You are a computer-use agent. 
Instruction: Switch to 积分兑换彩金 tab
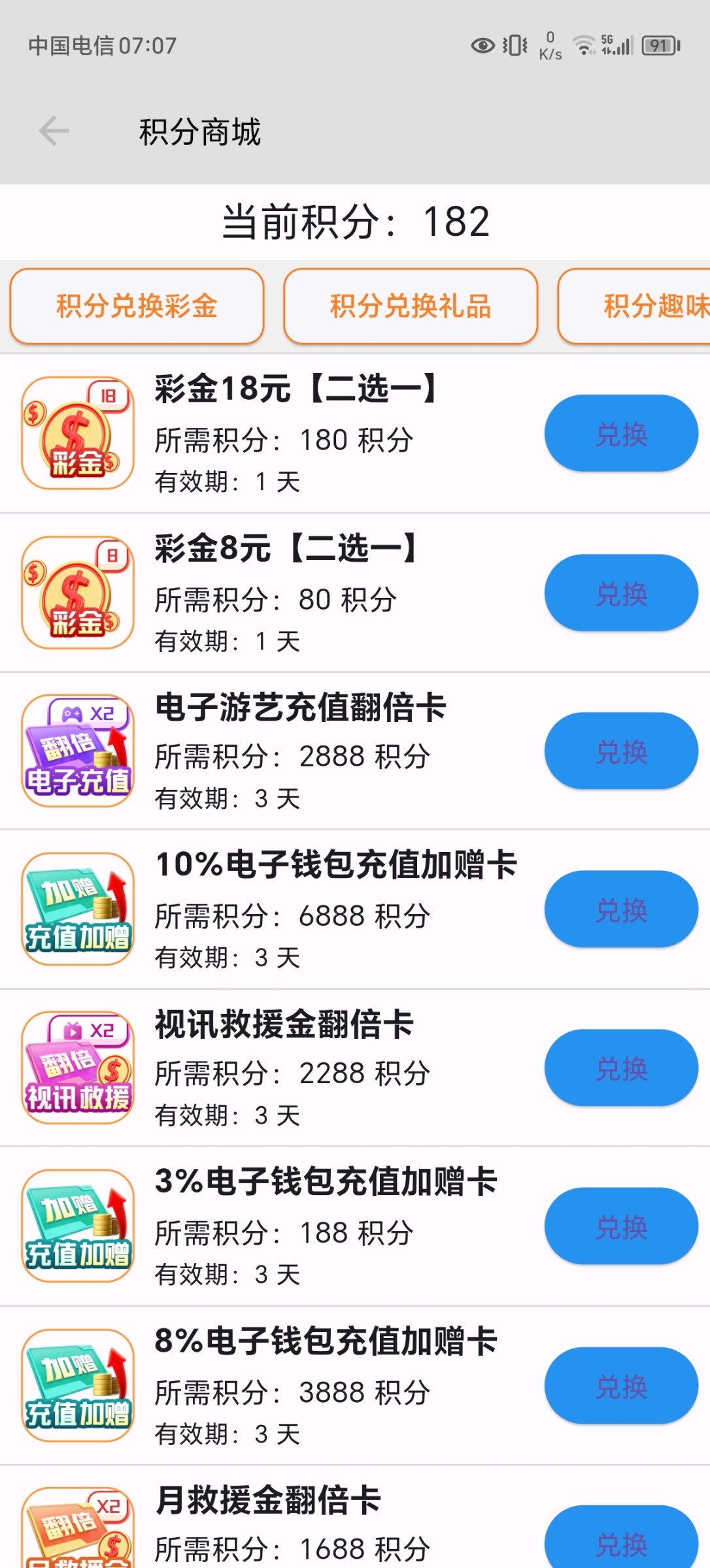click(137, 306)
